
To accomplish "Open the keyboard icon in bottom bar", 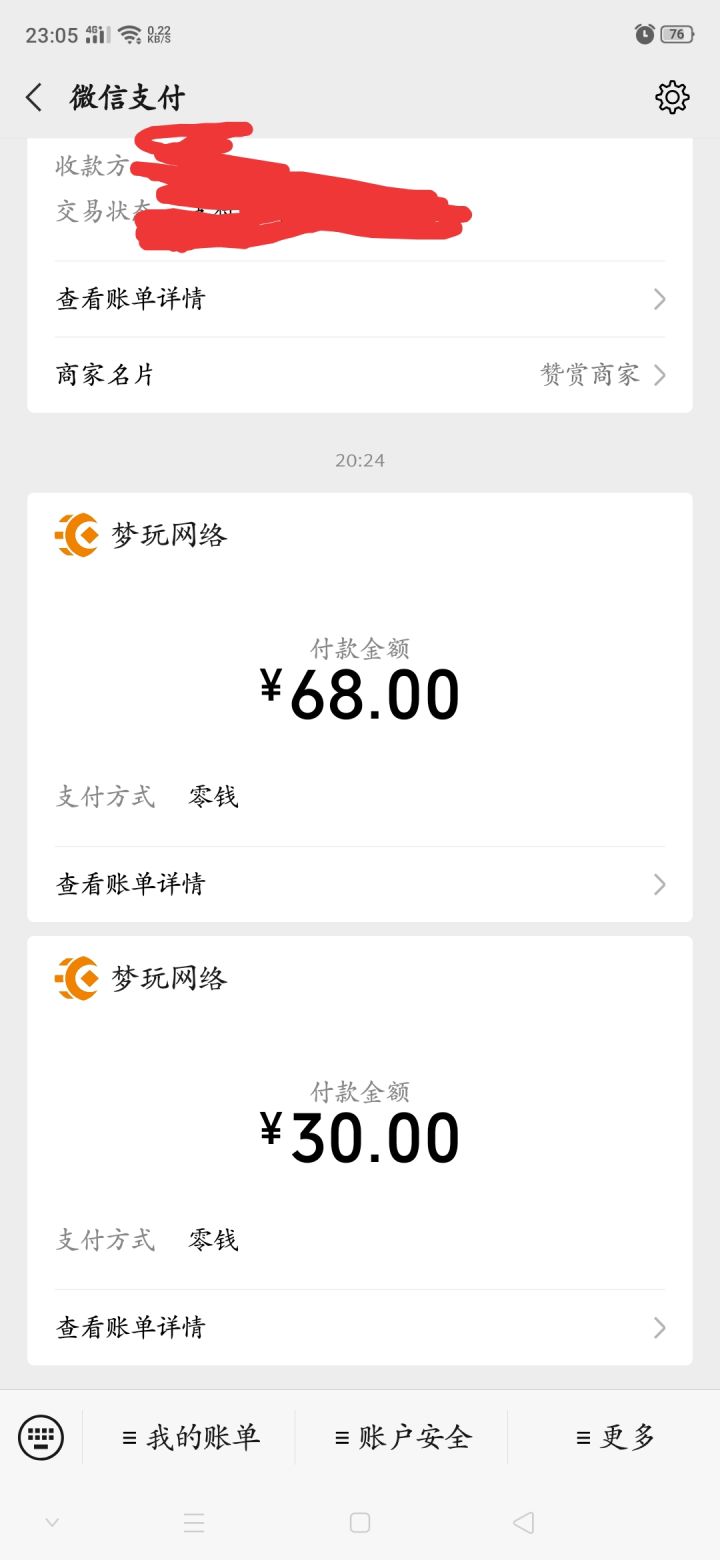I will (x=41, y=1436).
